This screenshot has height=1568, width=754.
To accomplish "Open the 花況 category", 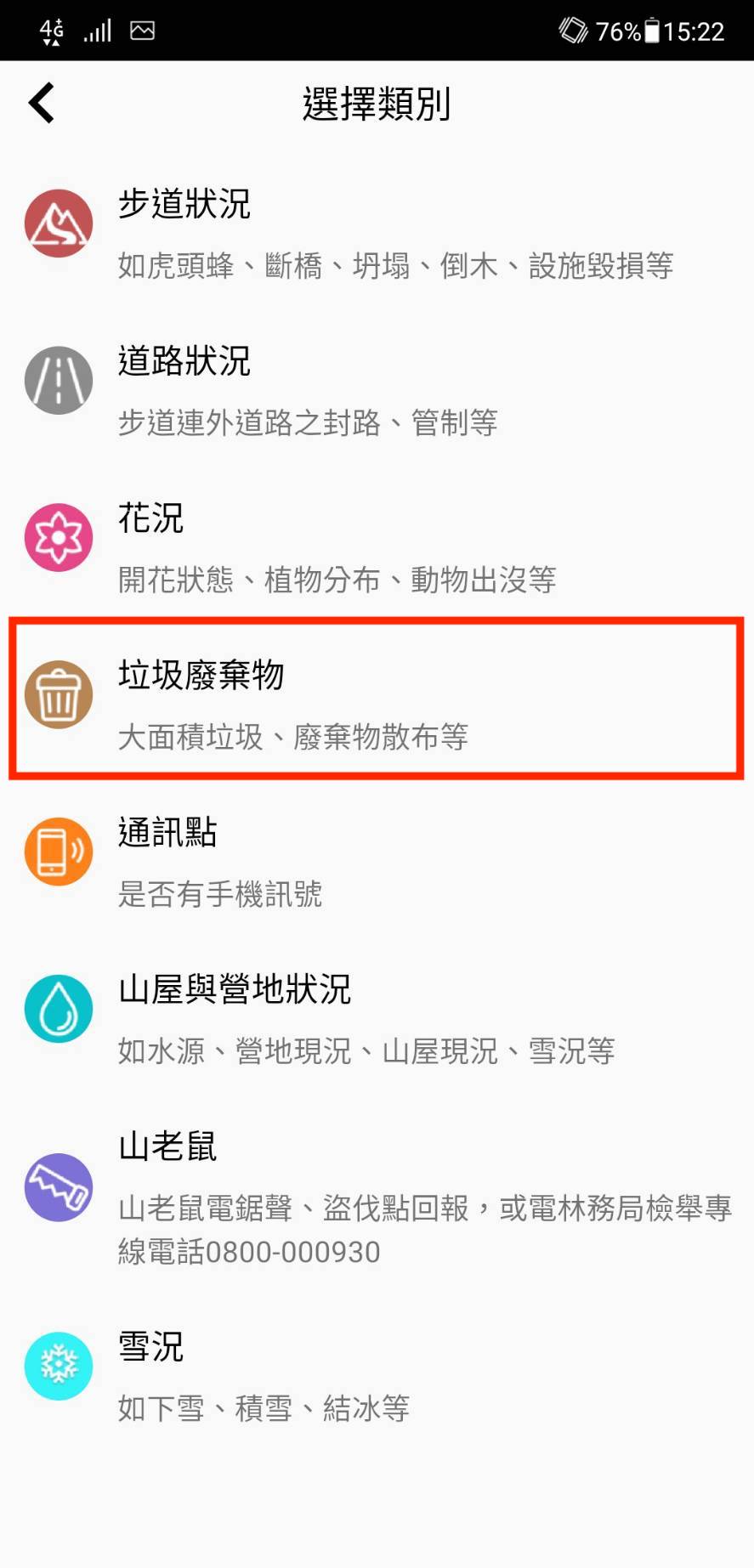I will click(376, 546).
